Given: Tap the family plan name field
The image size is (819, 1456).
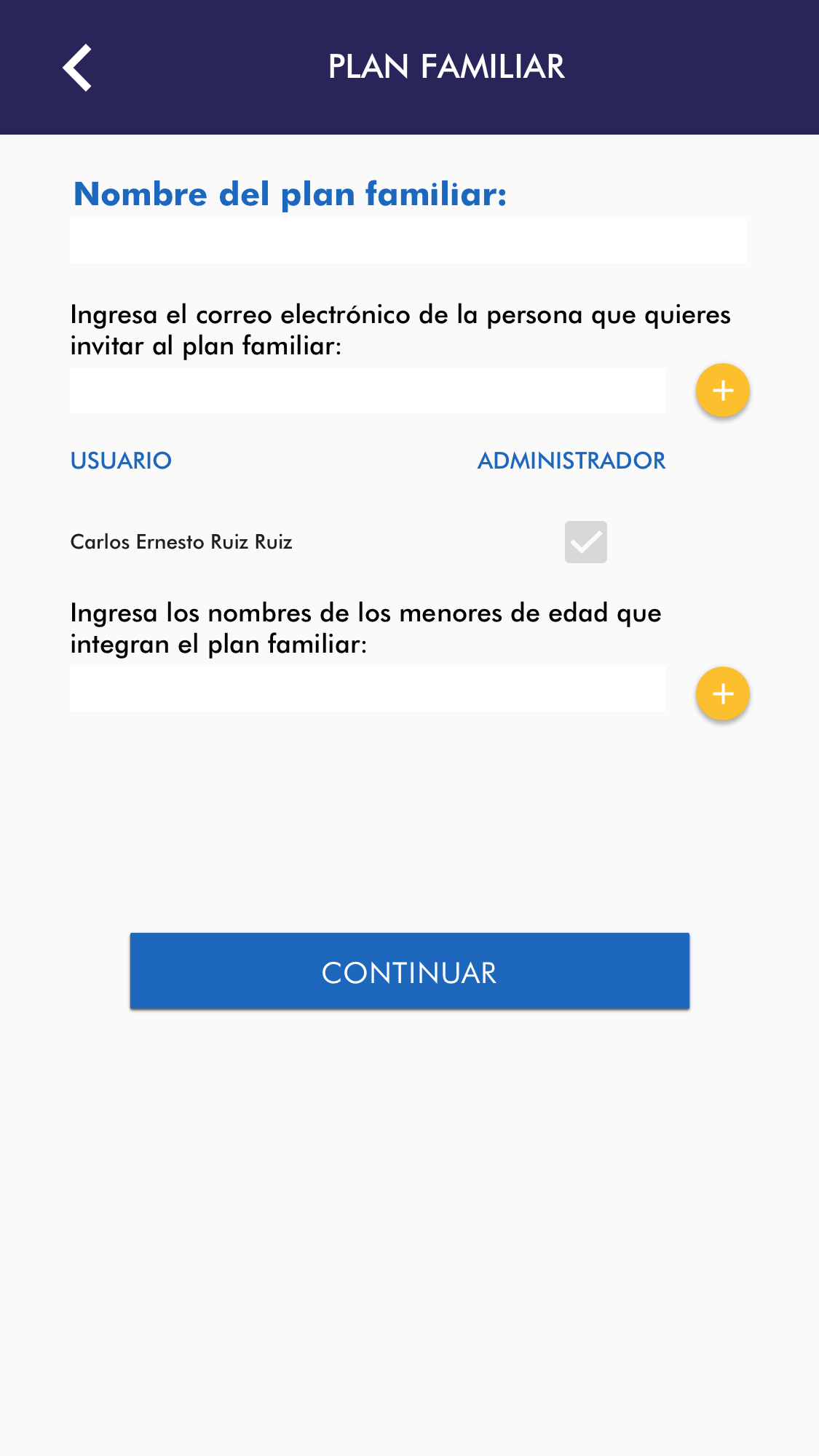Looking at the screenshot, I should point(408,241).
